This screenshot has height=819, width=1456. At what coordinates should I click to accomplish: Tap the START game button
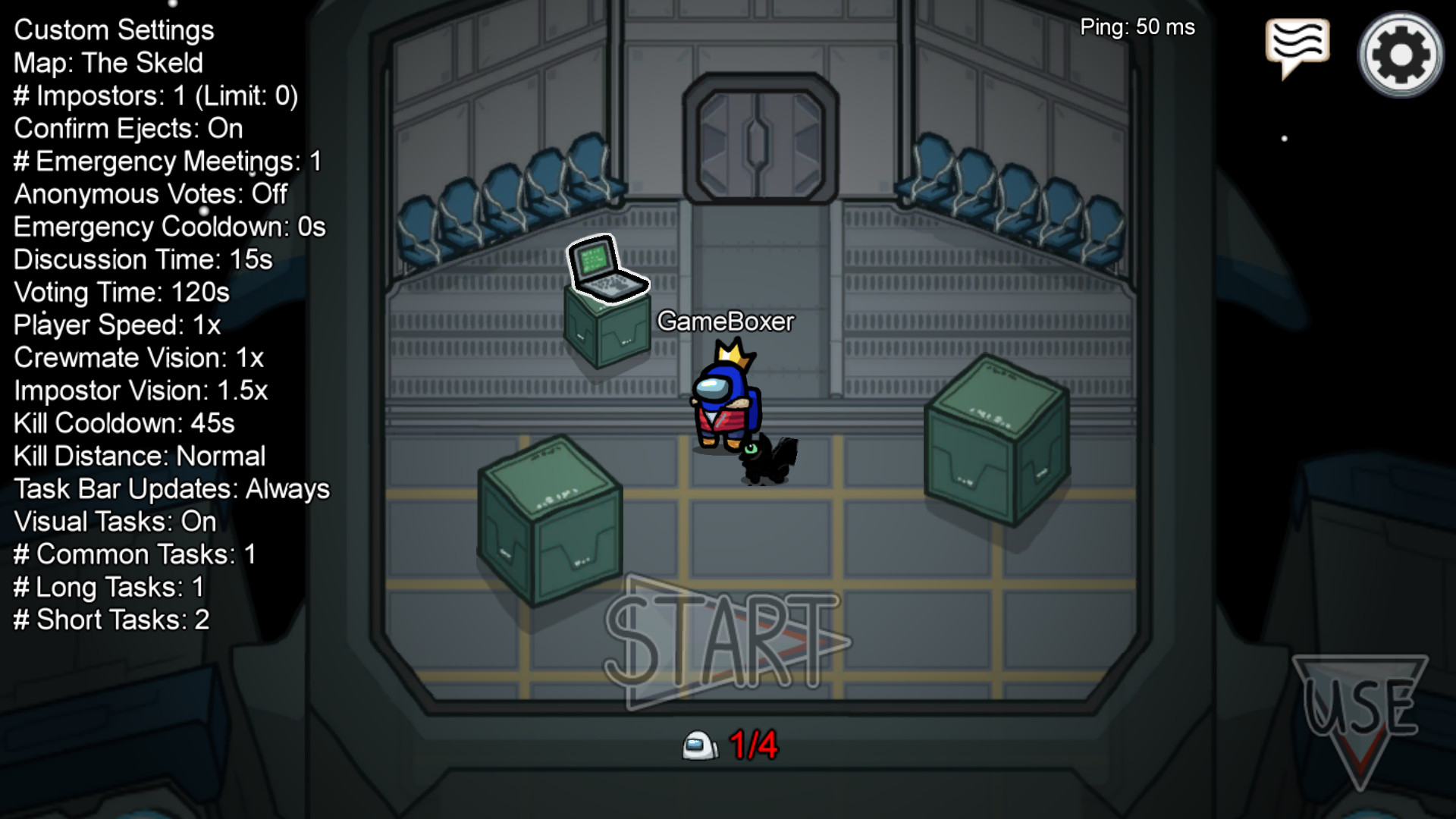pyautogui.click(x=724, y=642)
